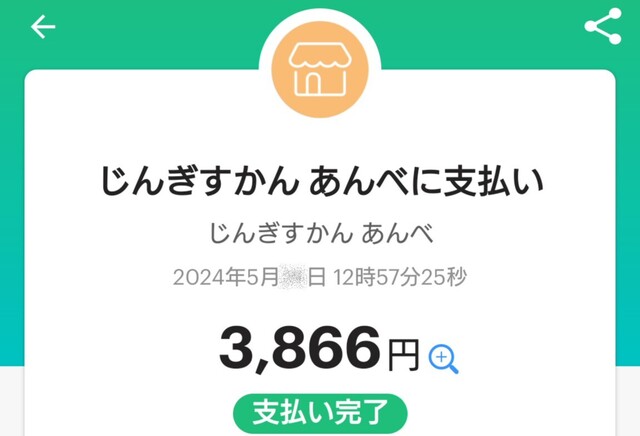Go back using the top-left arrow
The width and height of the screenshot is (640, 436).
[x=43, y=27]
